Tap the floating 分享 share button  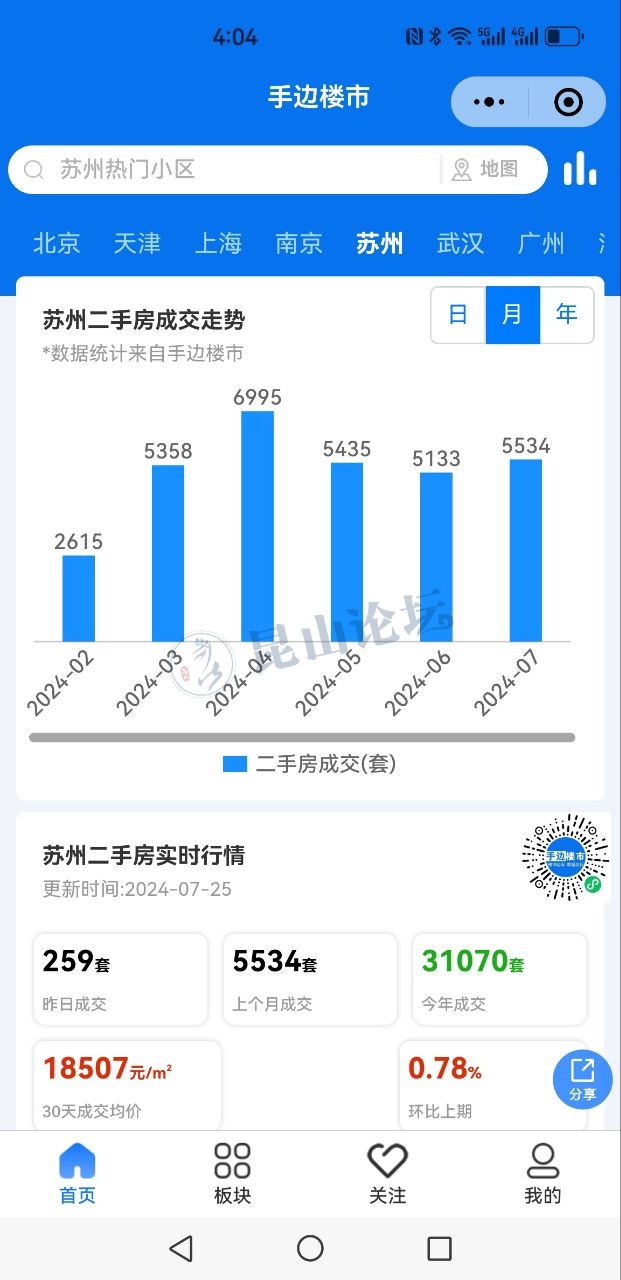(x=582, y=1079)
